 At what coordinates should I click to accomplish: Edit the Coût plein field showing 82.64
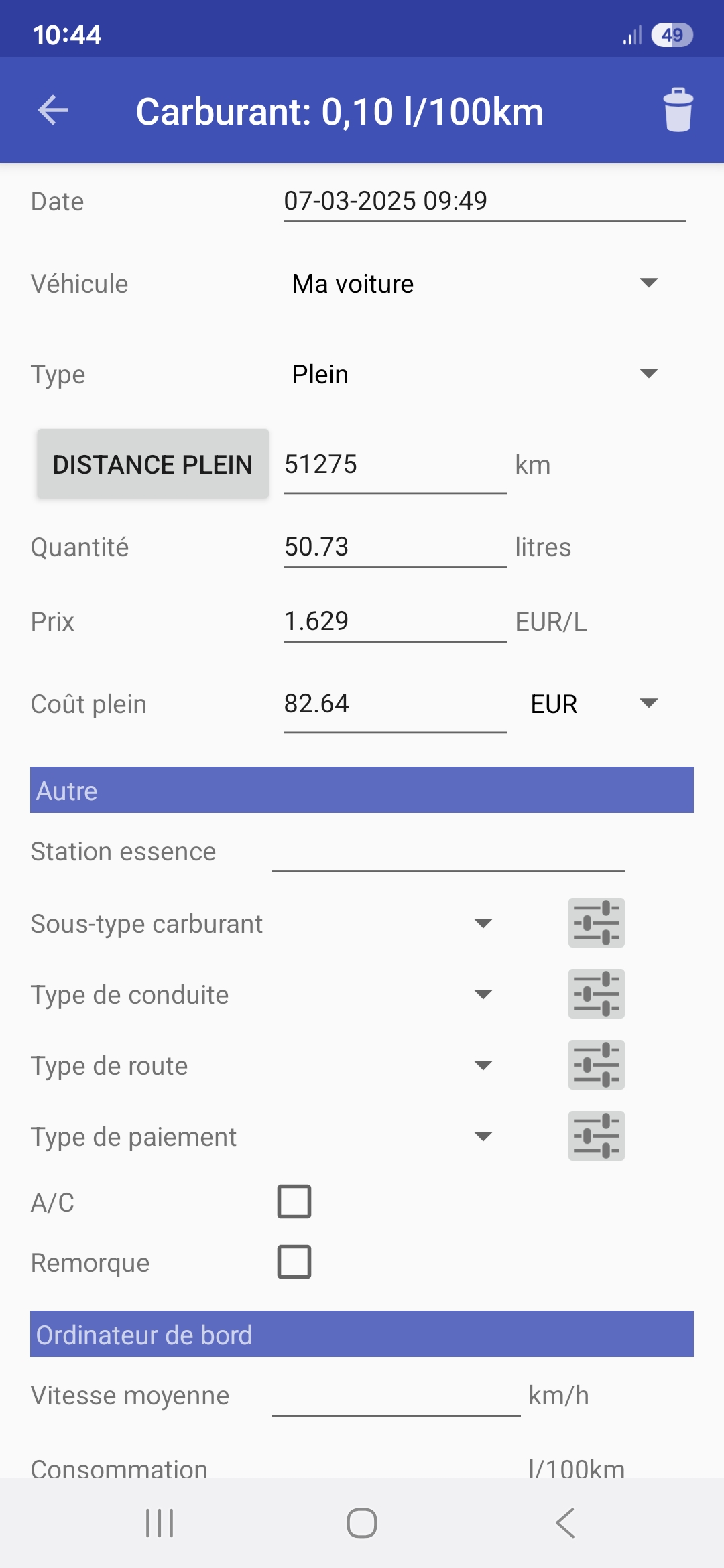click(x=394, y=704)
